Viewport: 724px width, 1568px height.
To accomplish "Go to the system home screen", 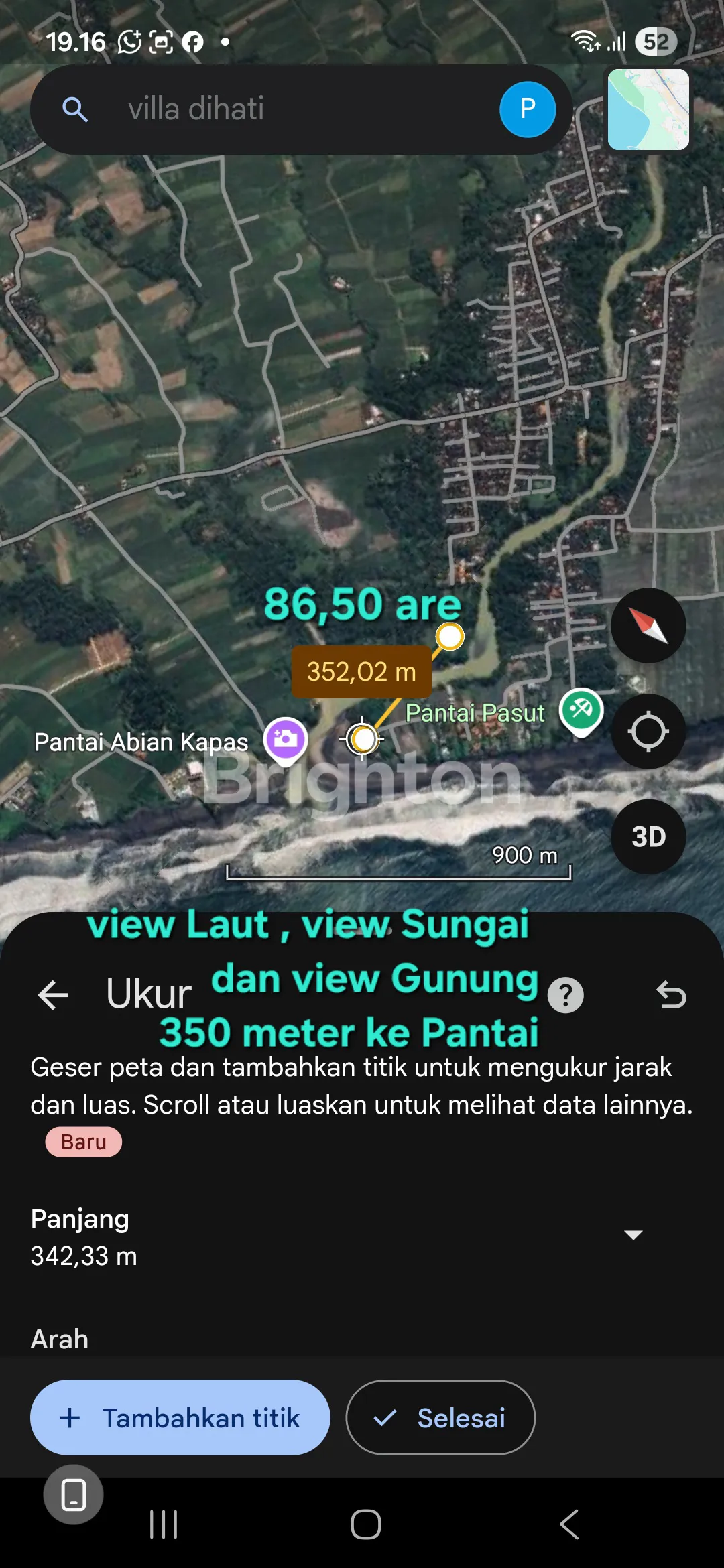I will click(x=366, y=1524).
